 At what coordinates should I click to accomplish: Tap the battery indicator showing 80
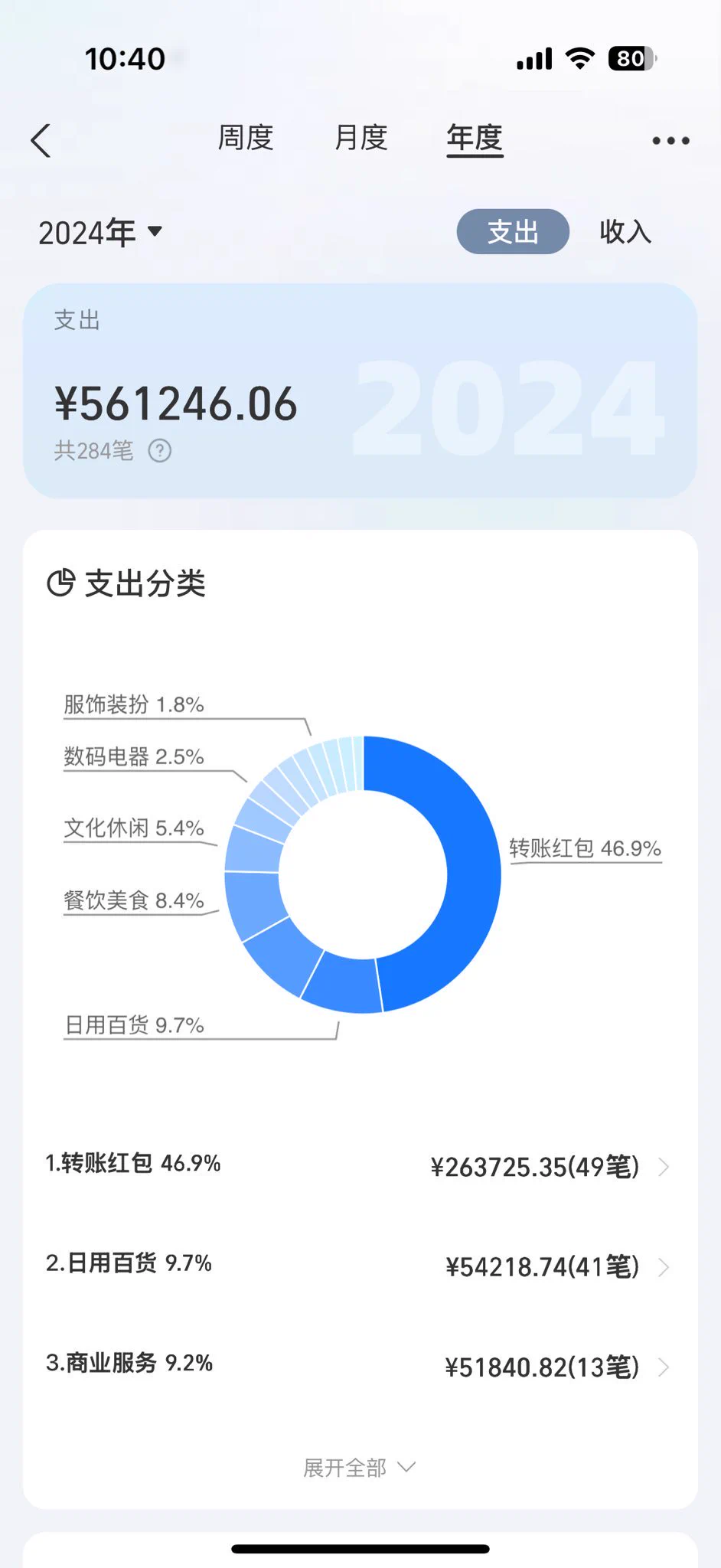[x=630, y=57]
